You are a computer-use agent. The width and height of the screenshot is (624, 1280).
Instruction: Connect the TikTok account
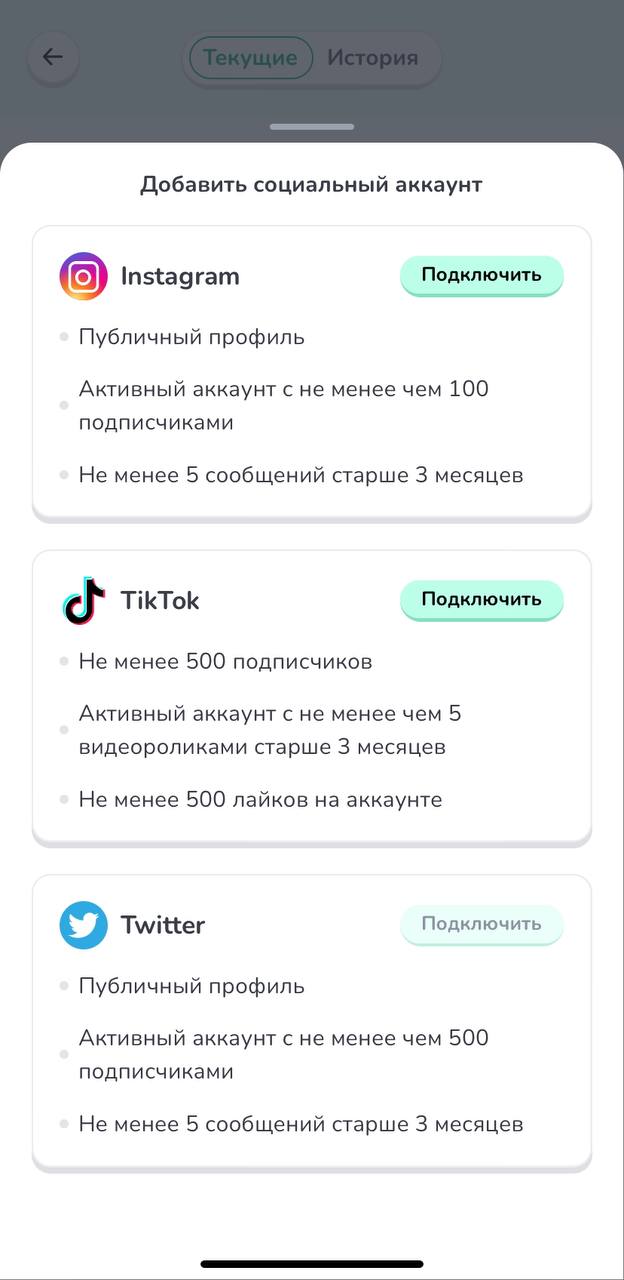pos(481,599)
